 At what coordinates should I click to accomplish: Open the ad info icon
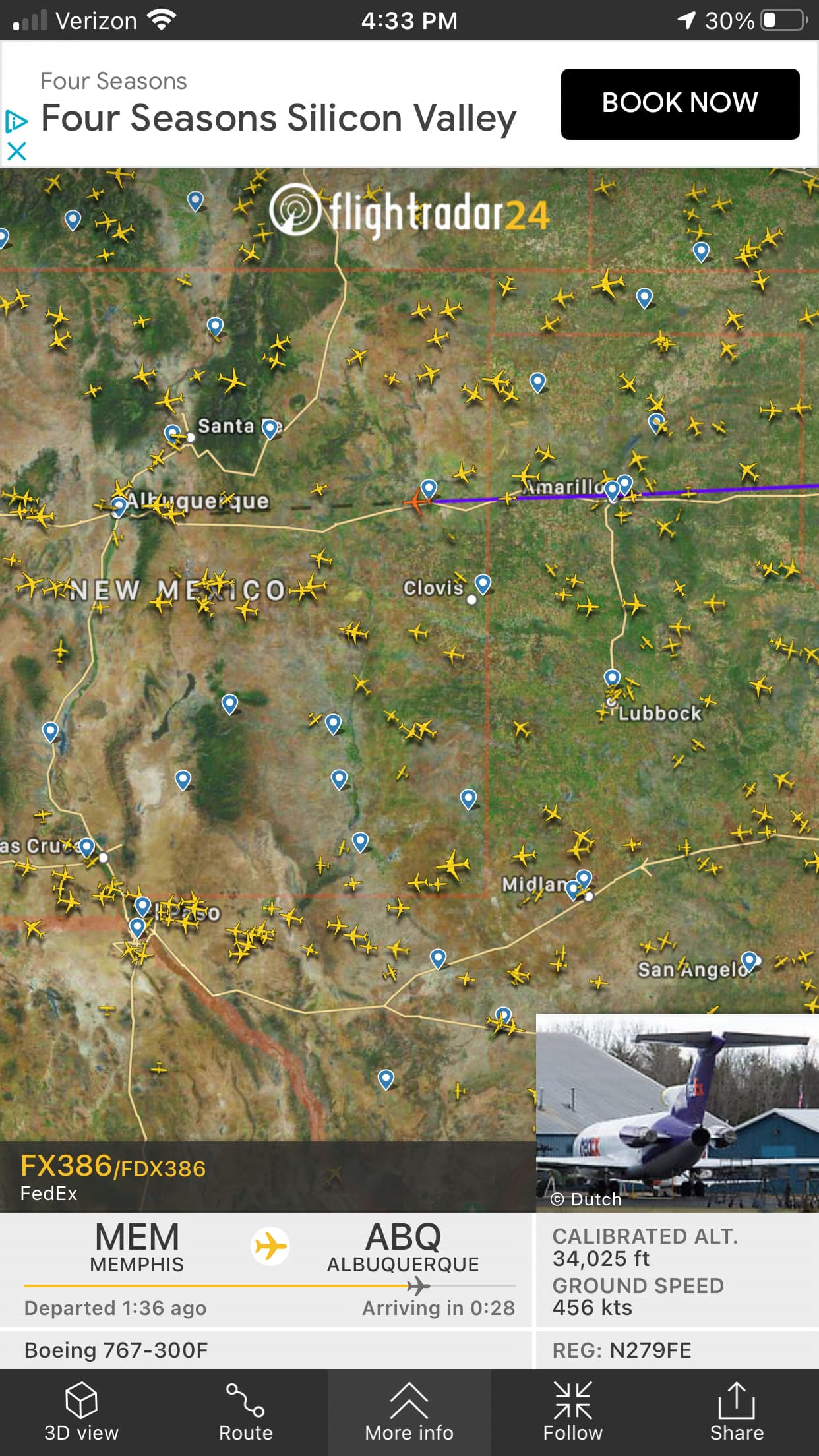click(16, 121)
